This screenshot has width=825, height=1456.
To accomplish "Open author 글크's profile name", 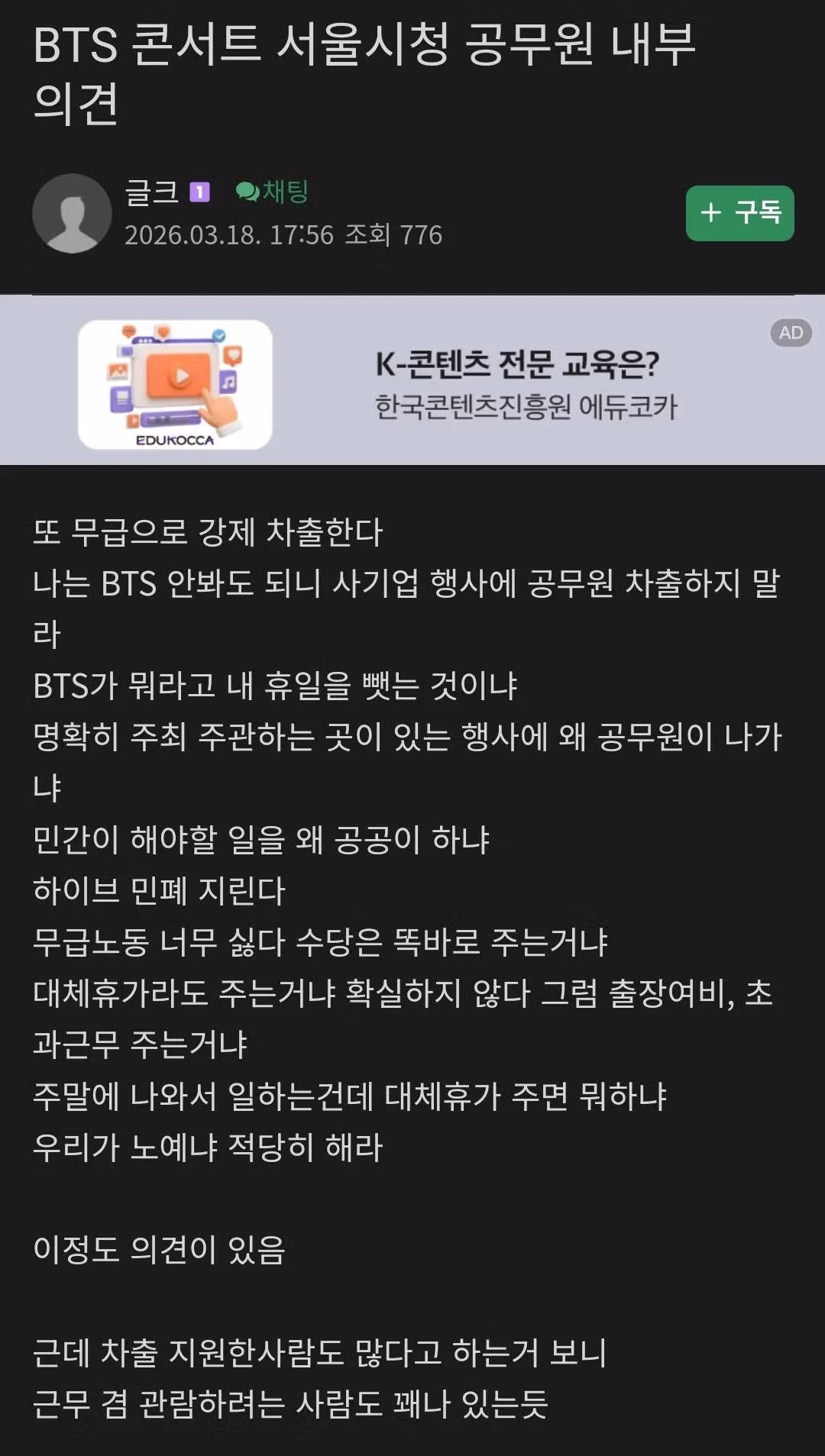I will (x=151, y=192).
